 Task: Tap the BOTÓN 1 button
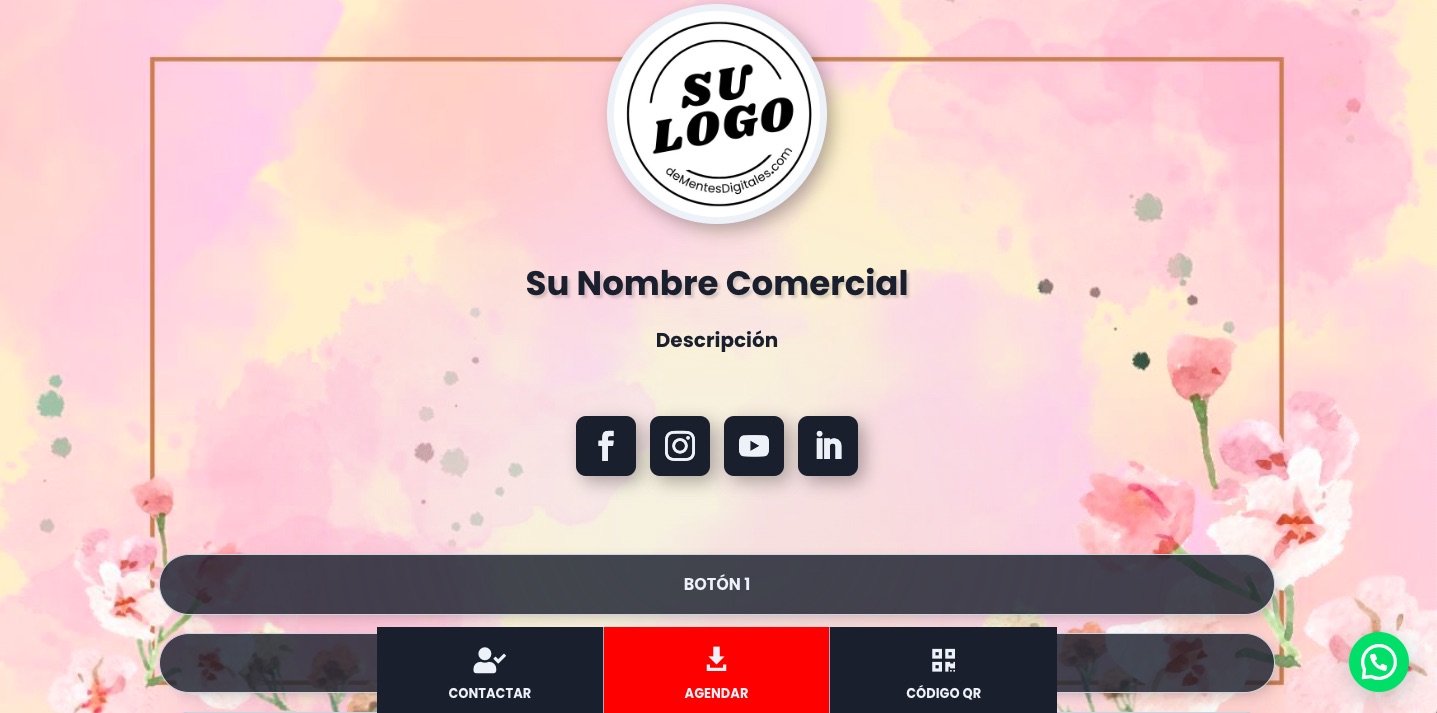pyautogui.click(x=716, y=584)
